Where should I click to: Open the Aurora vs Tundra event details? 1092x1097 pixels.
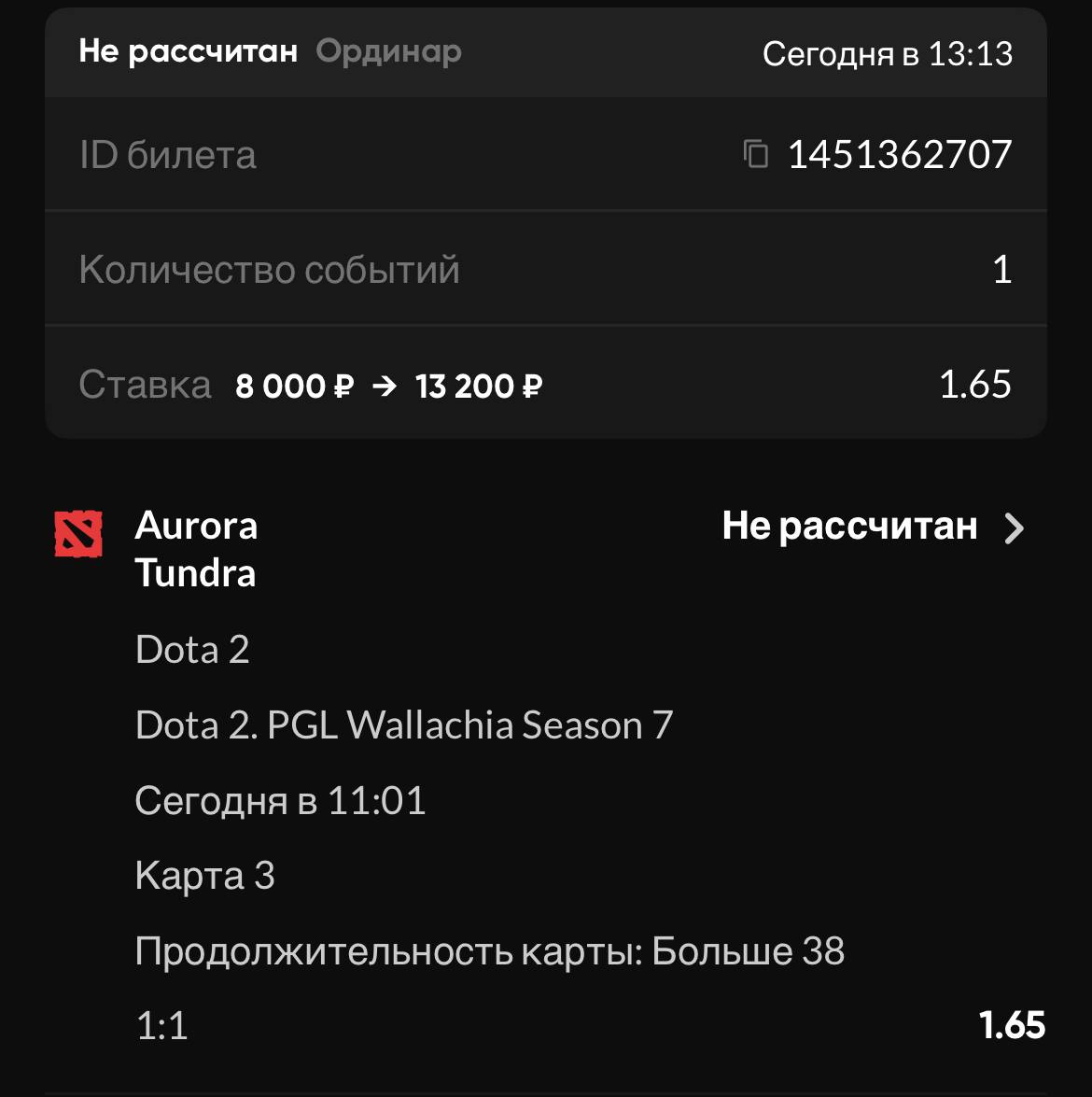pos(1014,528)
